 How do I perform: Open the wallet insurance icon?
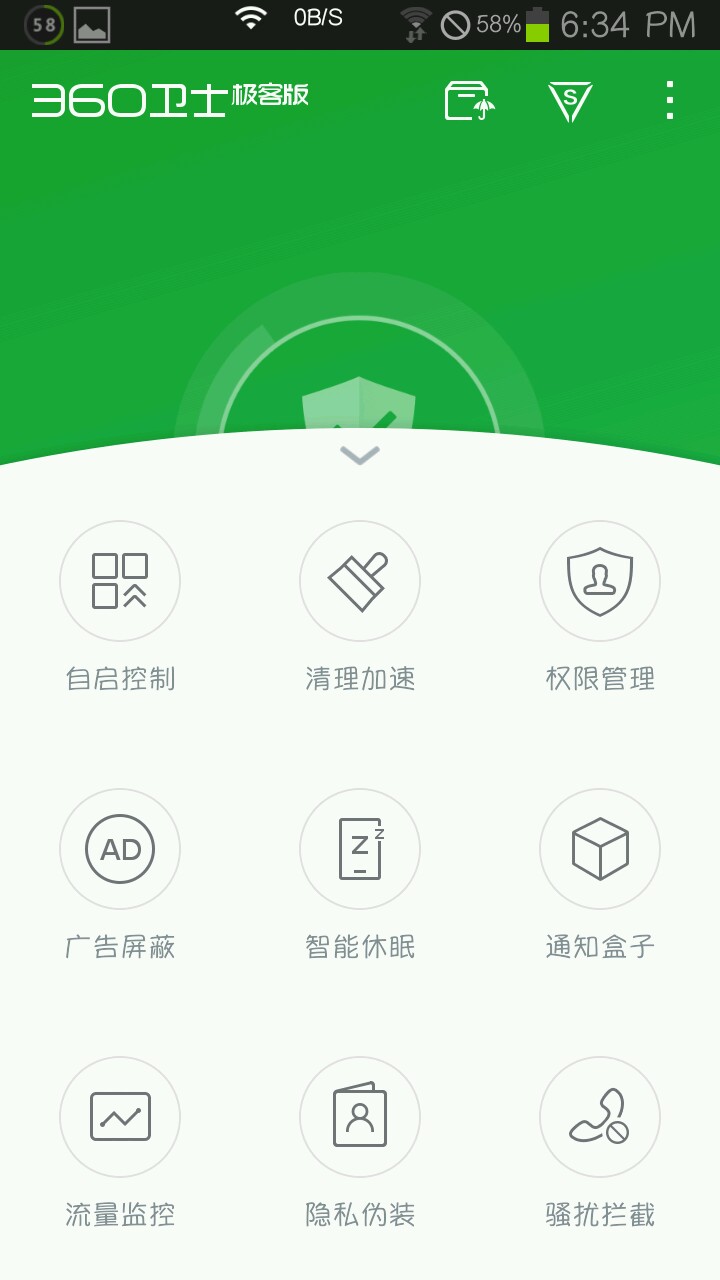pos(470,101)
